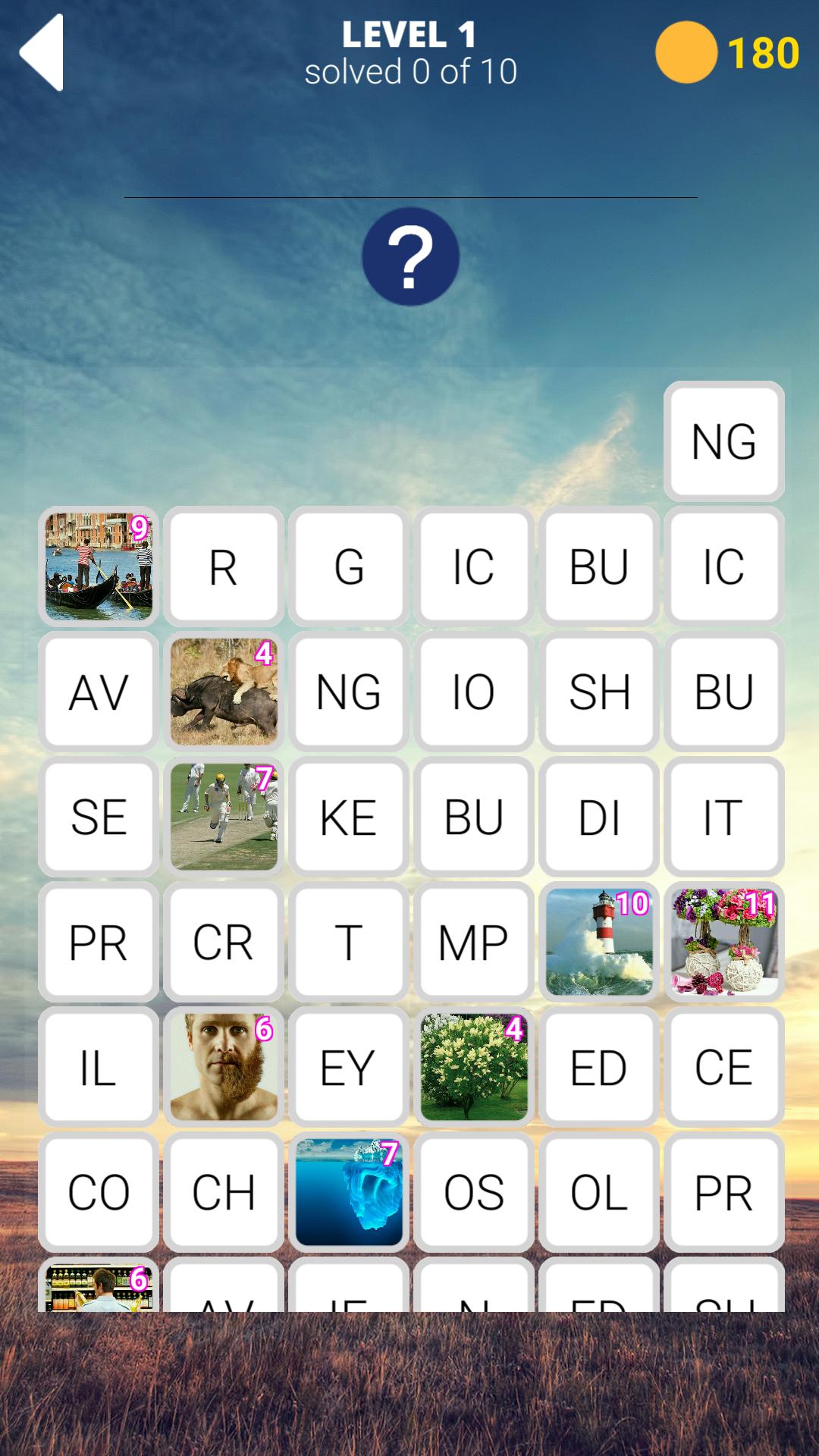Go back with the white arrow
Image resolution: width=819 pixels, height=1456 pixels.
click(42, 53)
